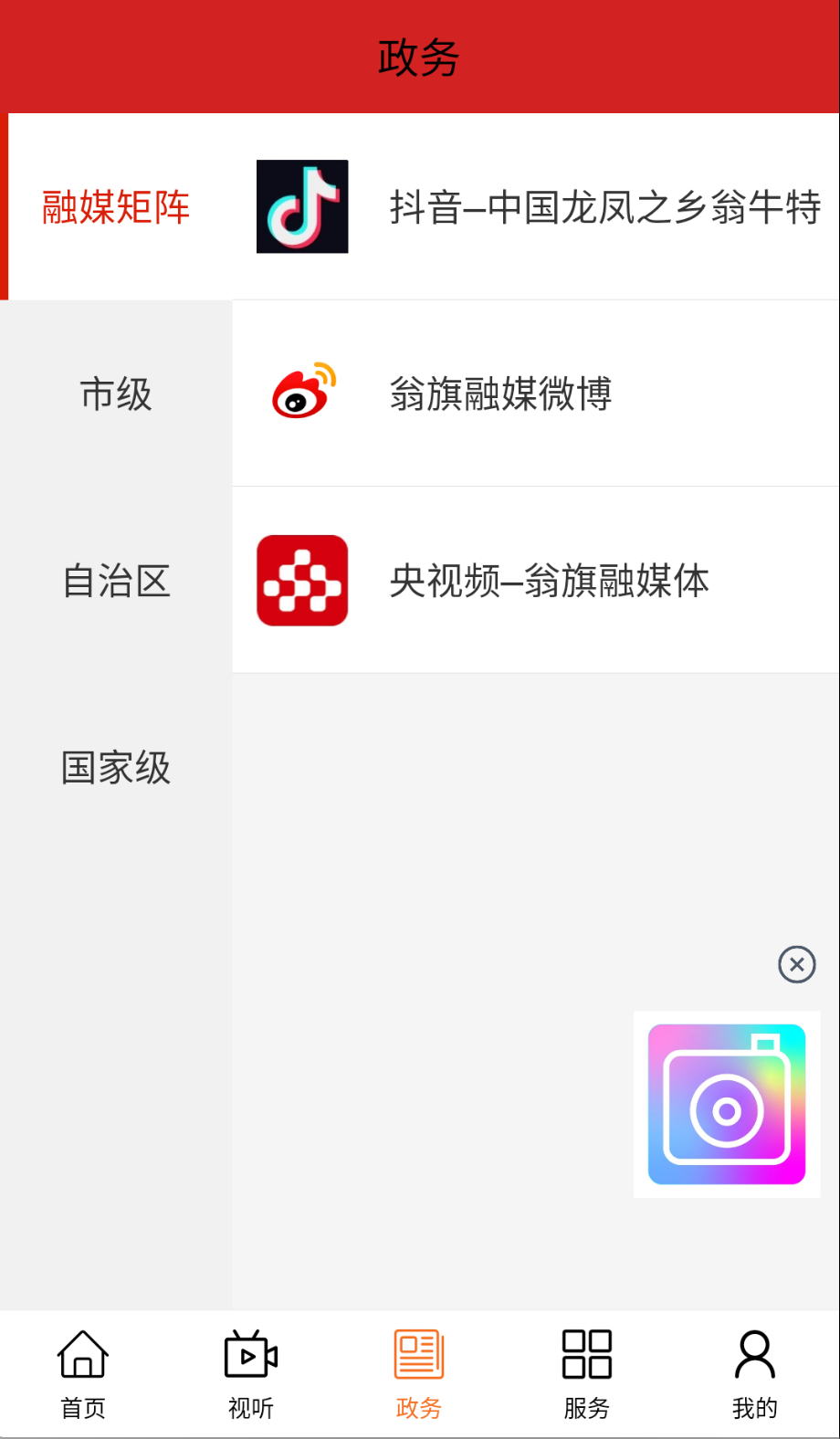Select the Weibo icon next to 翁旗融媒微博
840x1439 pixels.
coord(302,394)
